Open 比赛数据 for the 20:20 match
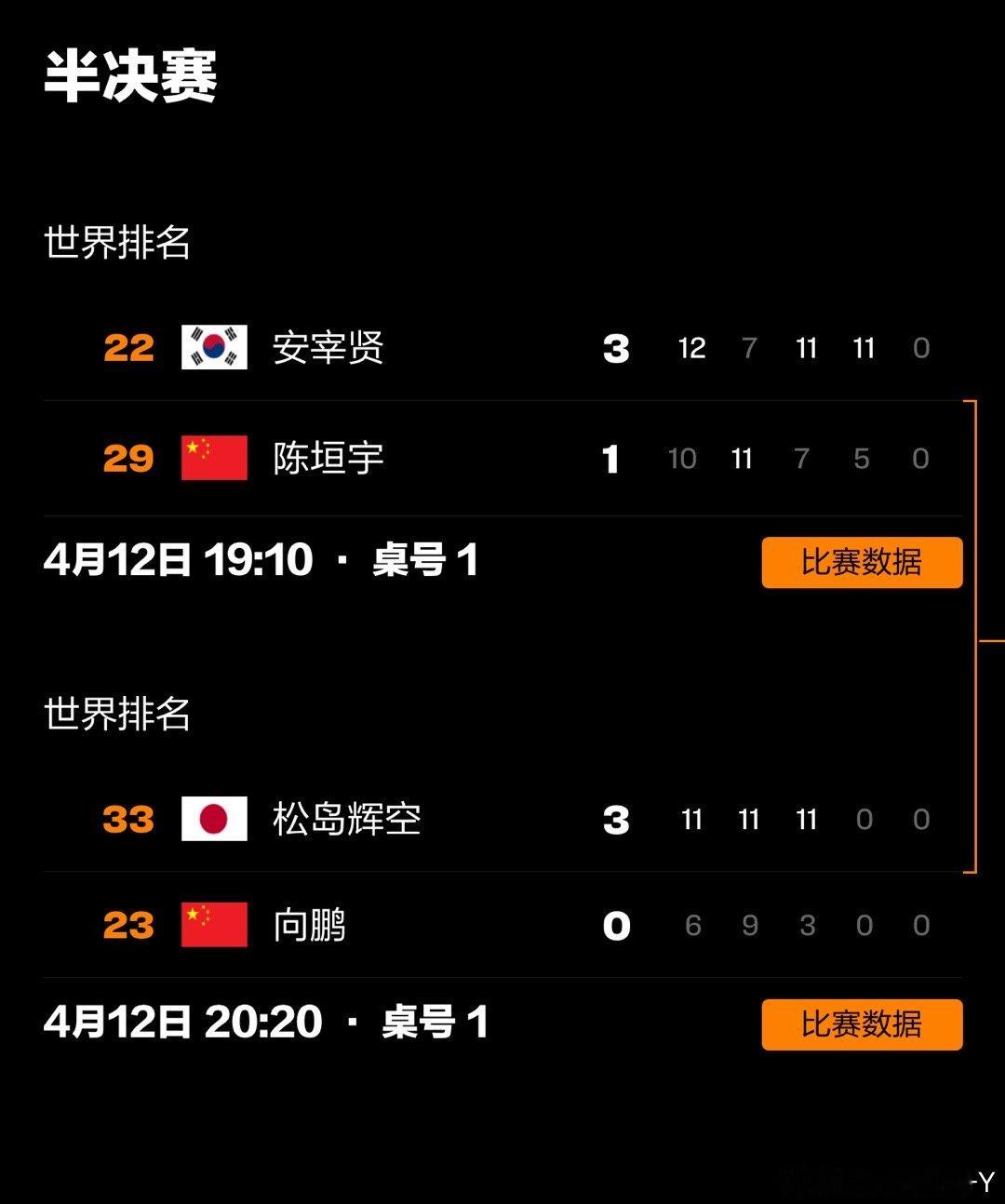Screen dimensions: 1005x1204 click(862, 1024)
